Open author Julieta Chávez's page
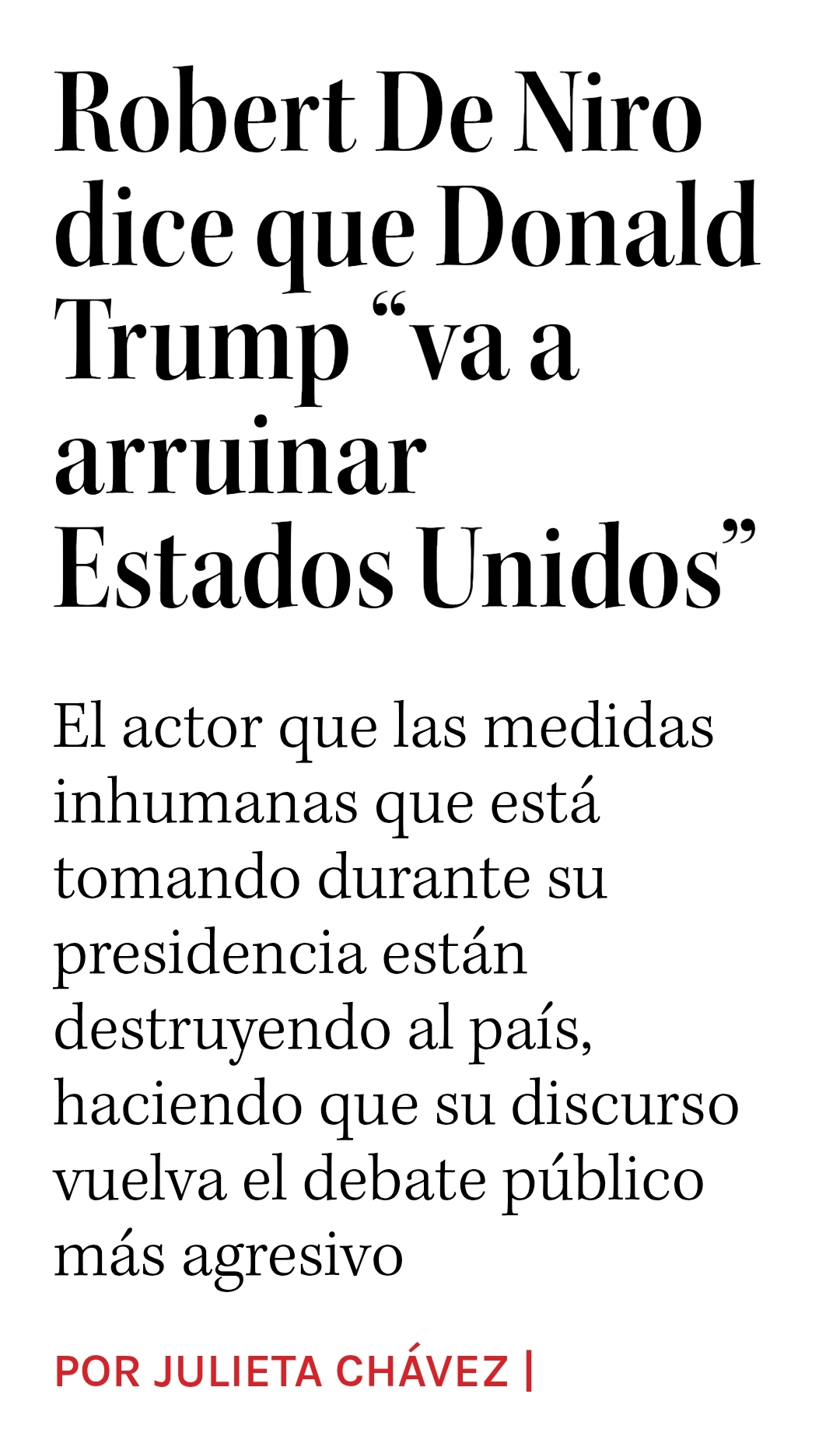Screen dimensions: 840x1429 pos(331,1371)
